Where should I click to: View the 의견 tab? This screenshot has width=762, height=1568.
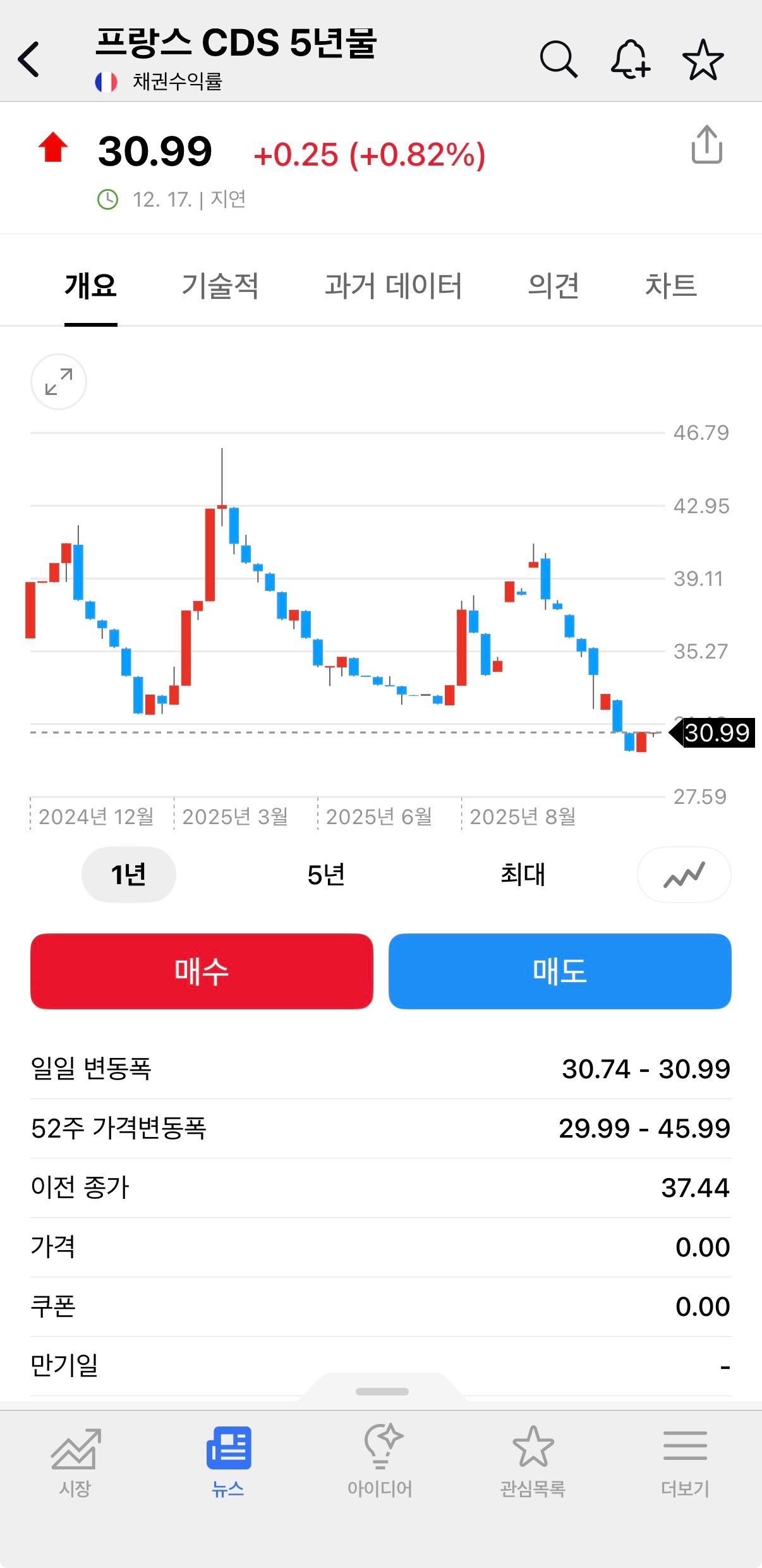[x=553, y=286]
